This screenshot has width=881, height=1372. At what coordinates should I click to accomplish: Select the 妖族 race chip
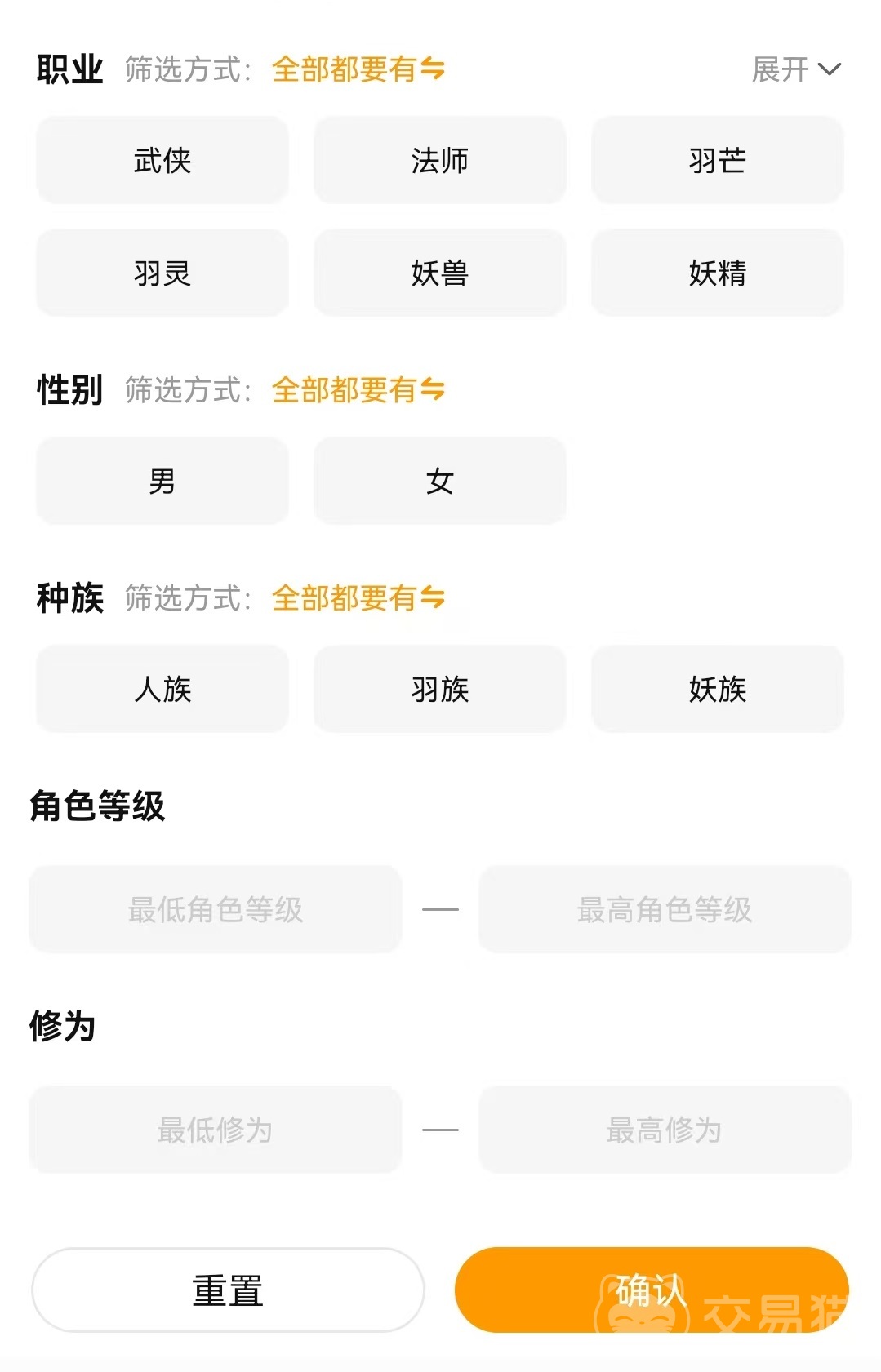pos(717,689)
